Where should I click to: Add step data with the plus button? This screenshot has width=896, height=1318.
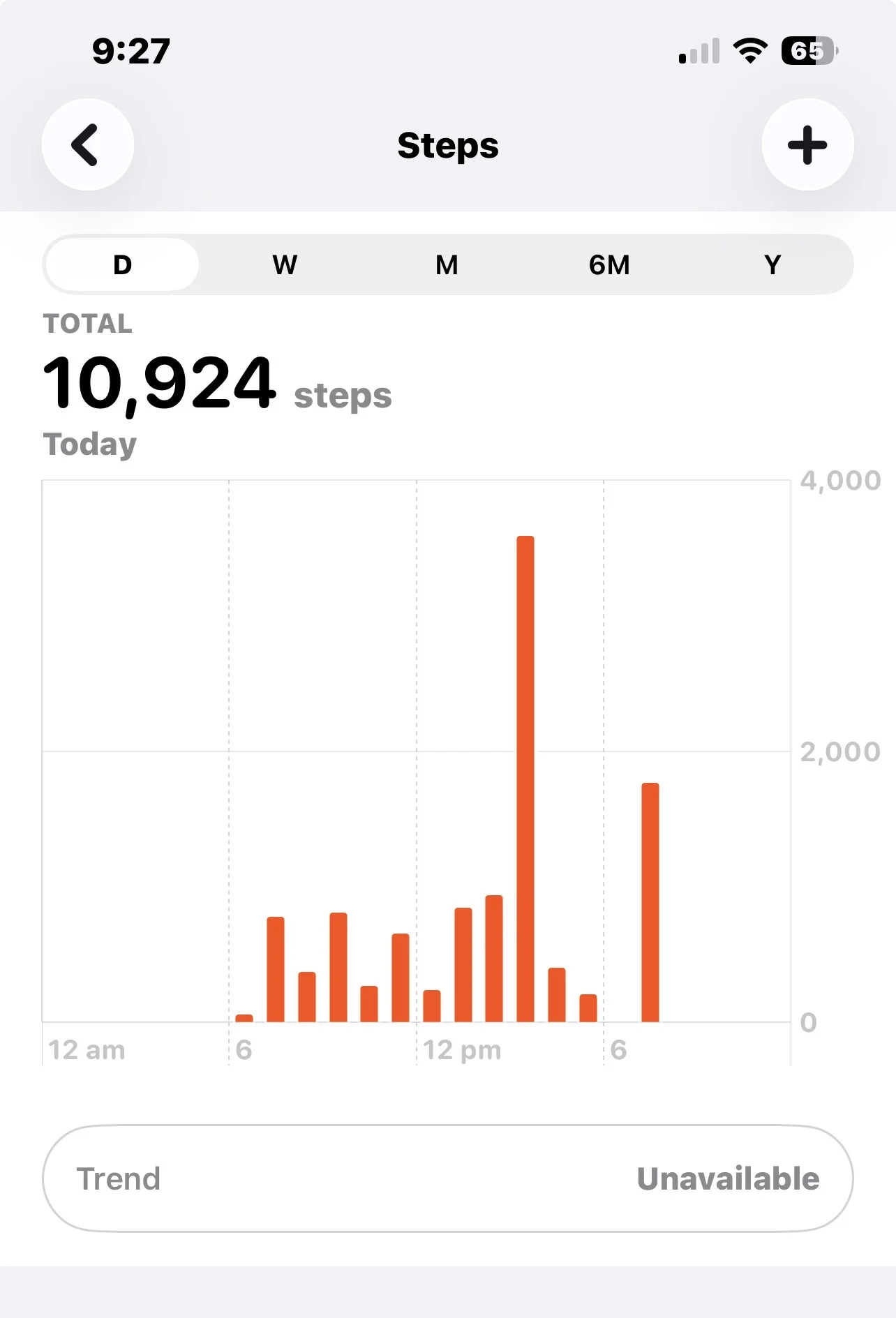tap(807, 144)
